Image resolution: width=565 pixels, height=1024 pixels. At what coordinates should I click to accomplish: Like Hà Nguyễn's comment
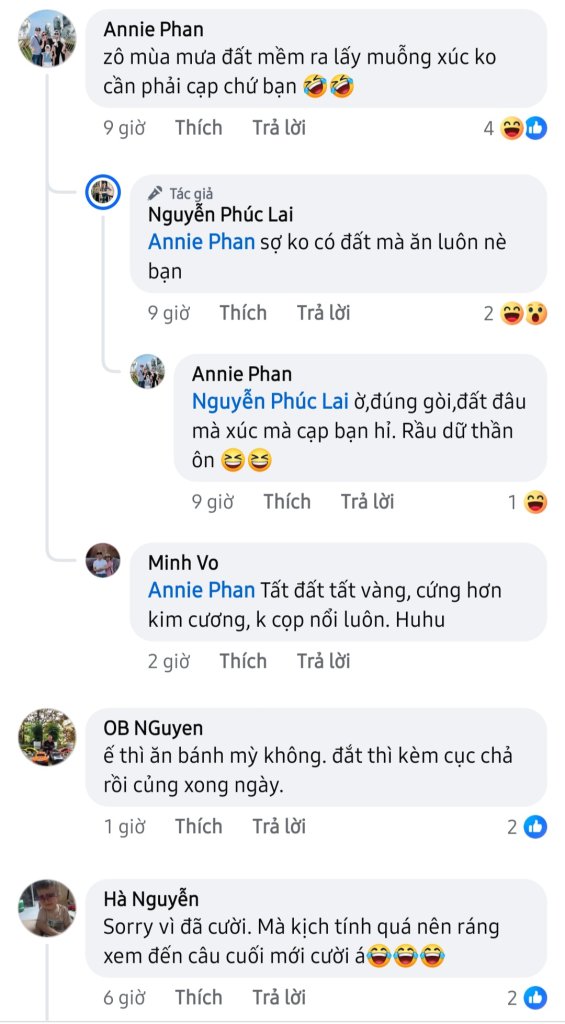[199, 997]
